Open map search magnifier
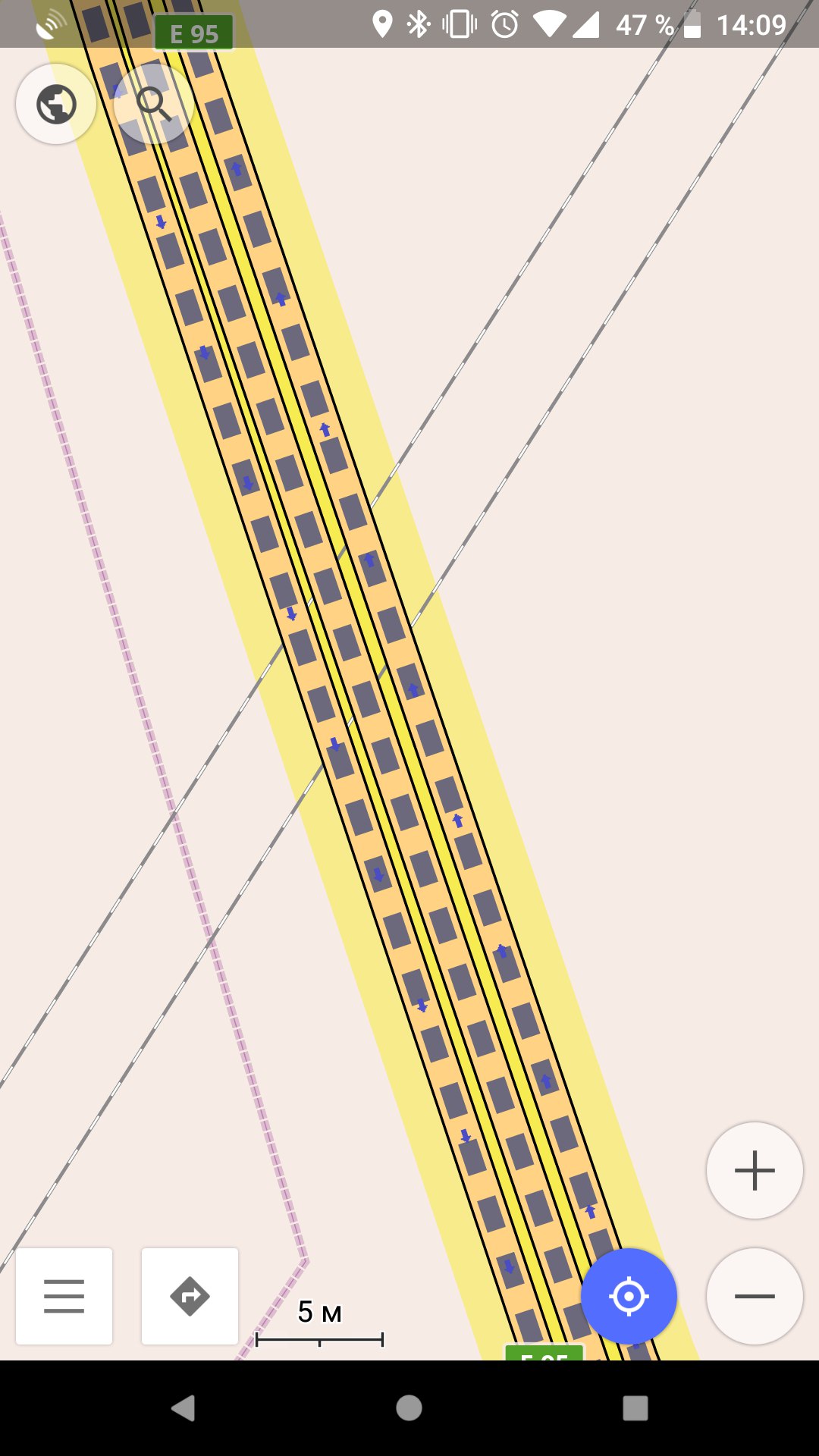The width and height of the screenshot is (819, 1456). click(x=154, y=104)
